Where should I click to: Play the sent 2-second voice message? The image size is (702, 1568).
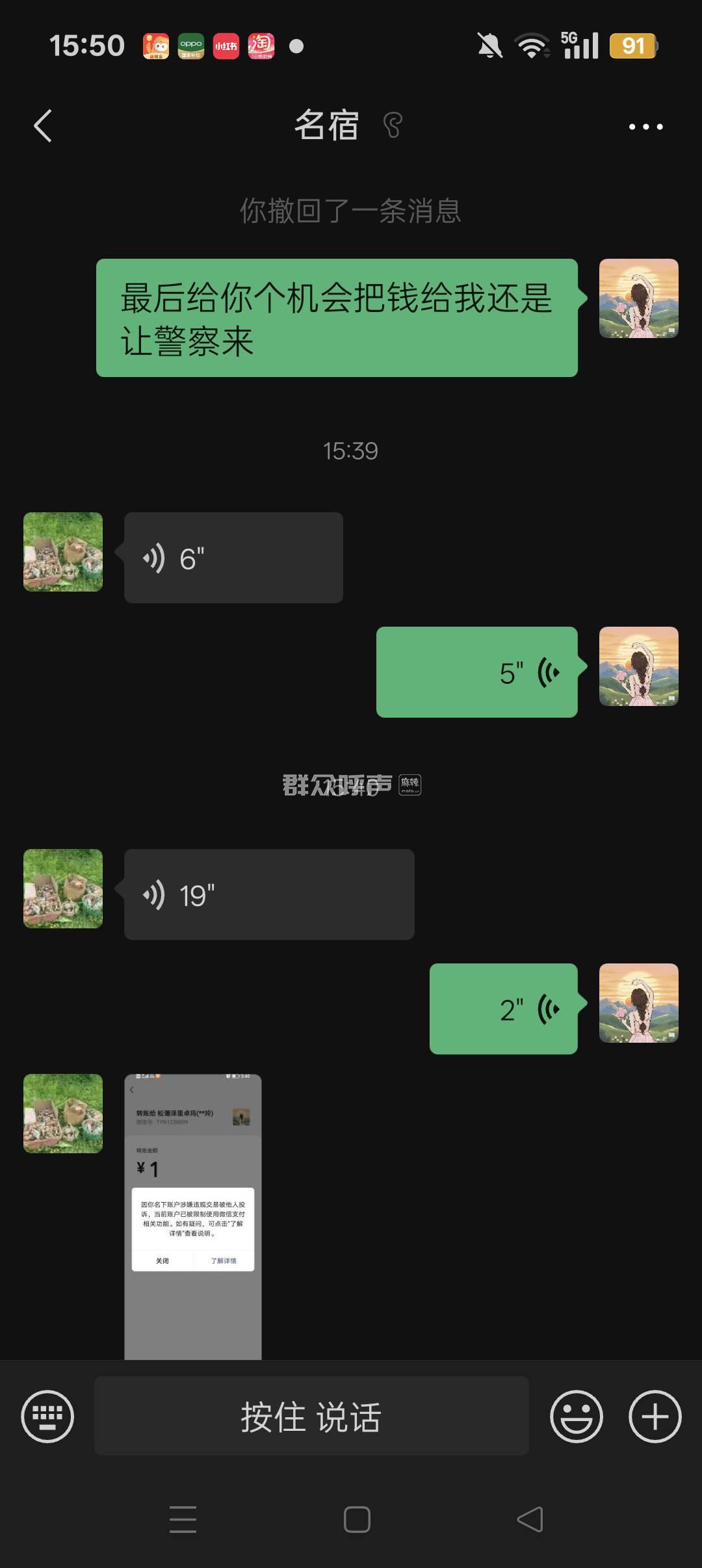click(x=503, y=1009)
